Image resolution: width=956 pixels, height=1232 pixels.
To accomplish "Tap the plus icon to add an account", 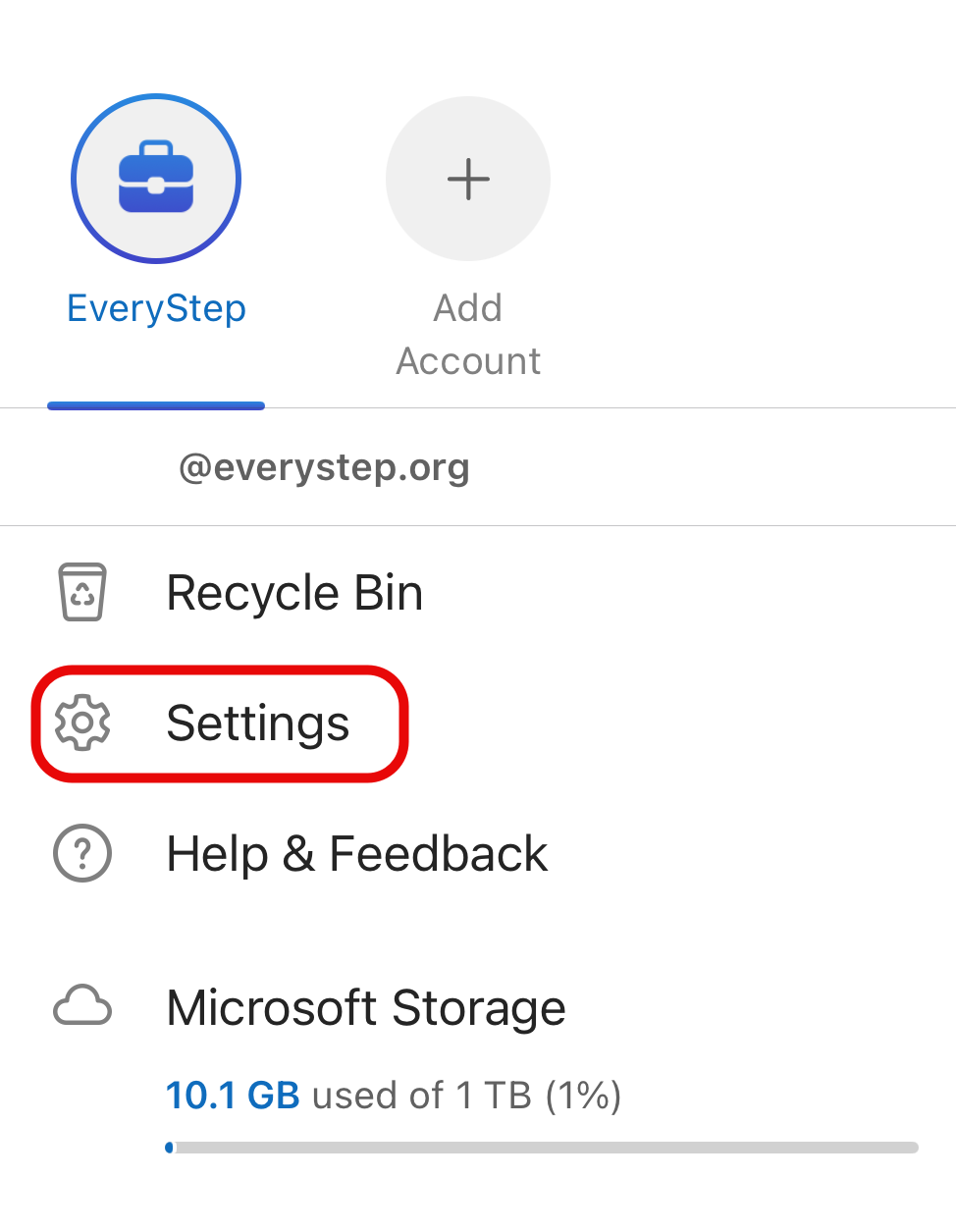I will click(x=468, y=178).
